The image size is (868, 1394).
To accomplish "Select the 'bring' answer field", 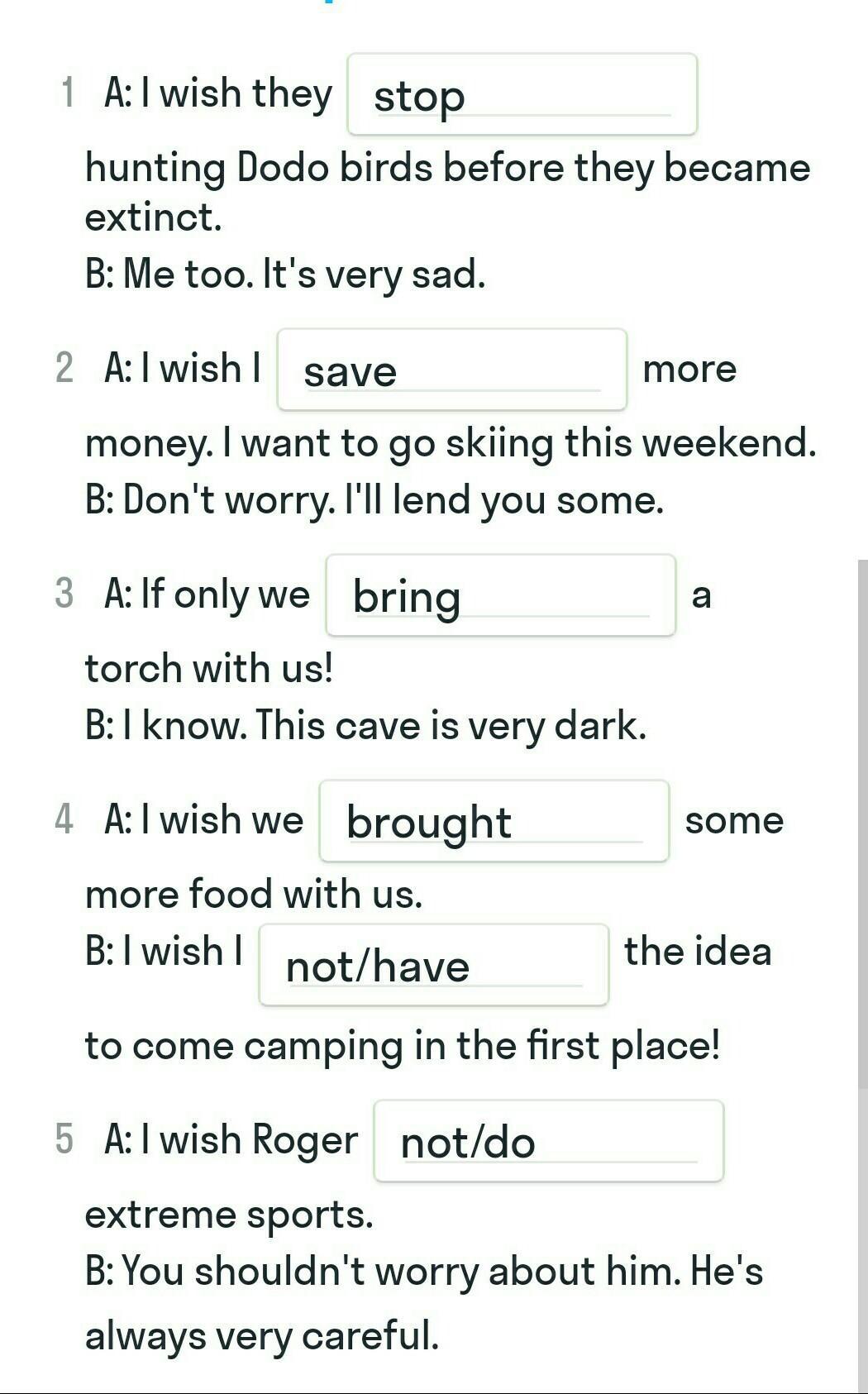I will [500, 596].
